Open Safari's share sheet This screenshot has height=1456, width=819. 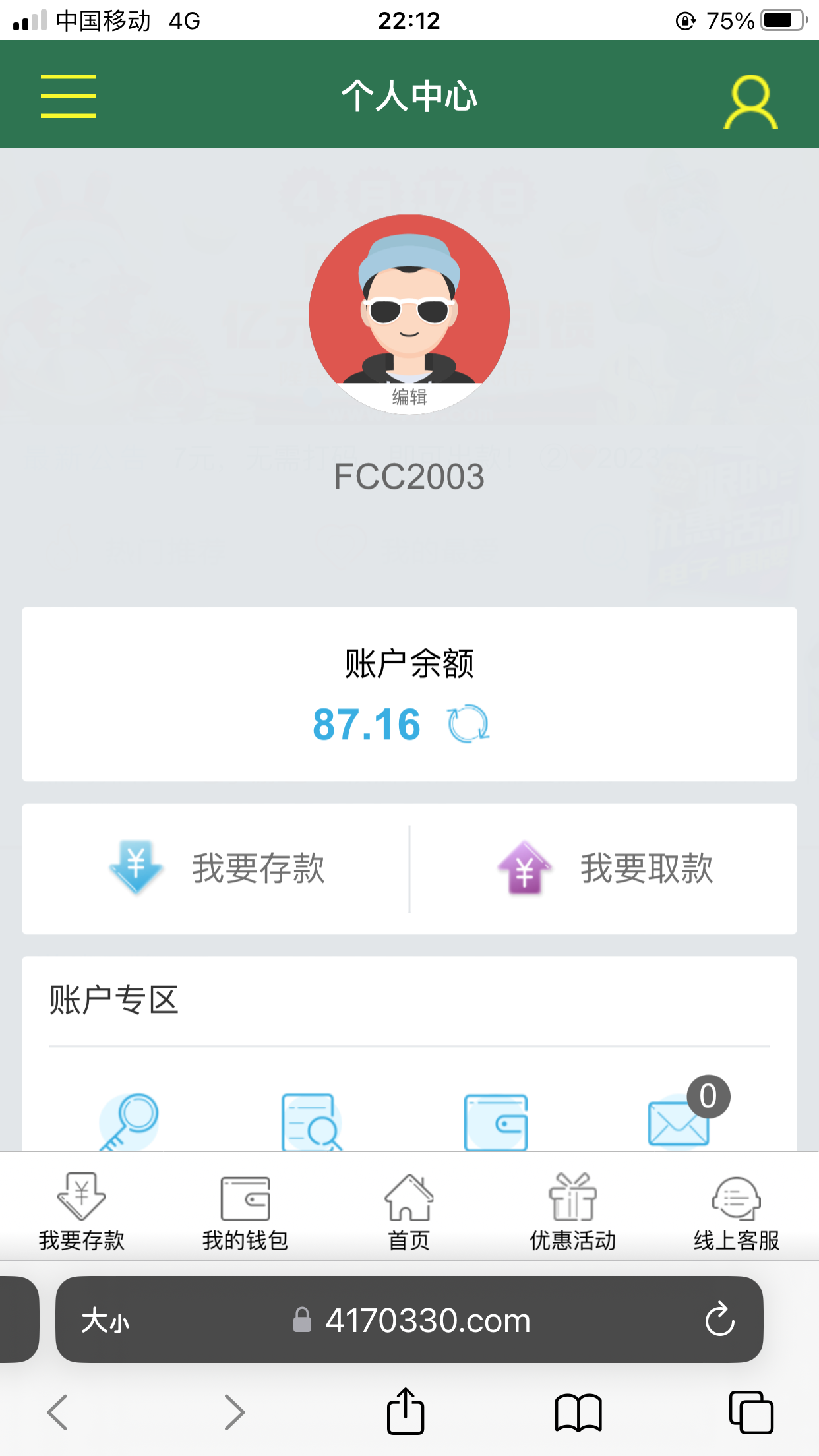click(405, 1412)
